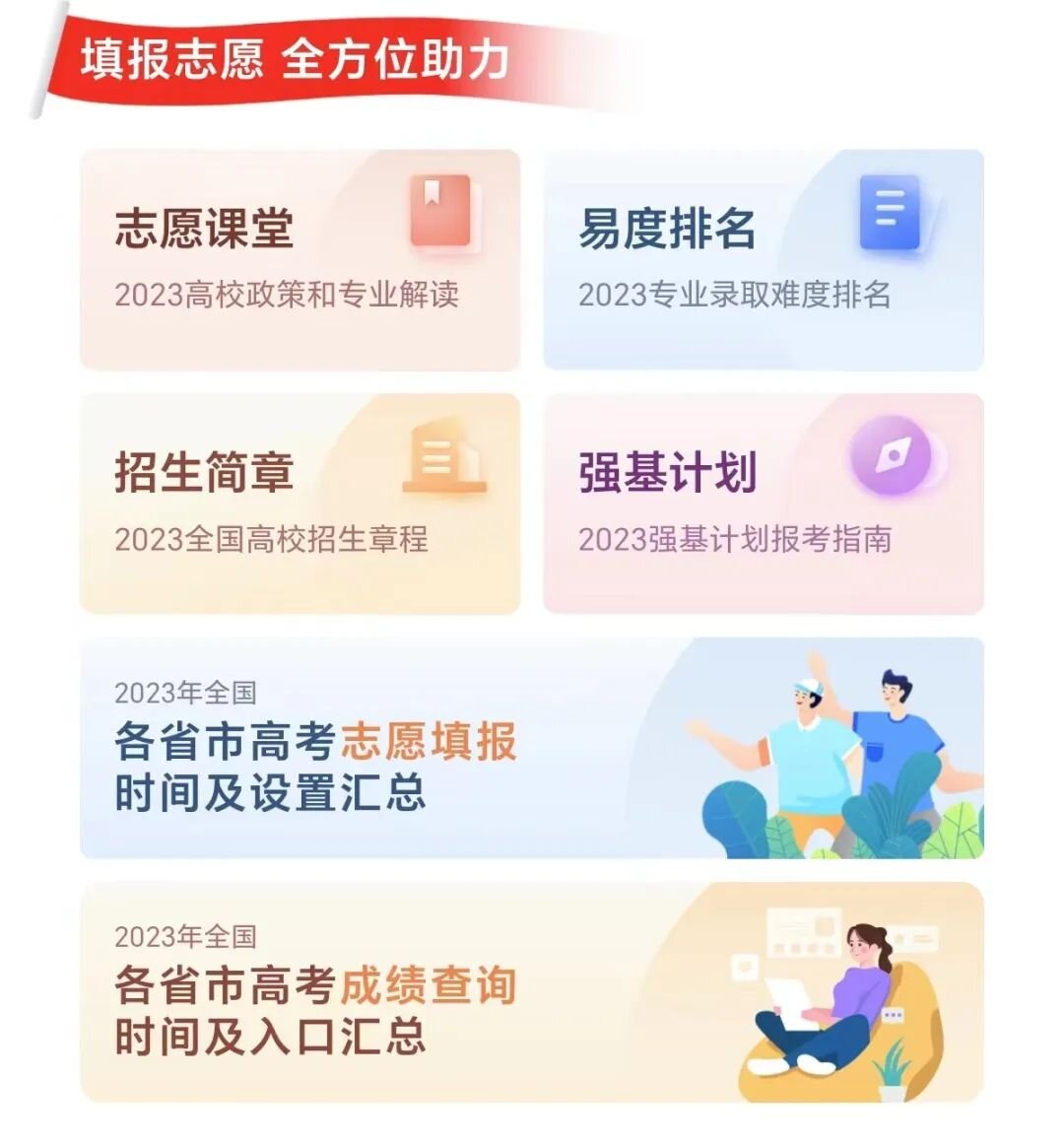Image resolution: width=1064 pixels, height=1144 pixels.
Task: Open the 成绩查询时间及入口汇总 banner
Action: pos(531,991)
